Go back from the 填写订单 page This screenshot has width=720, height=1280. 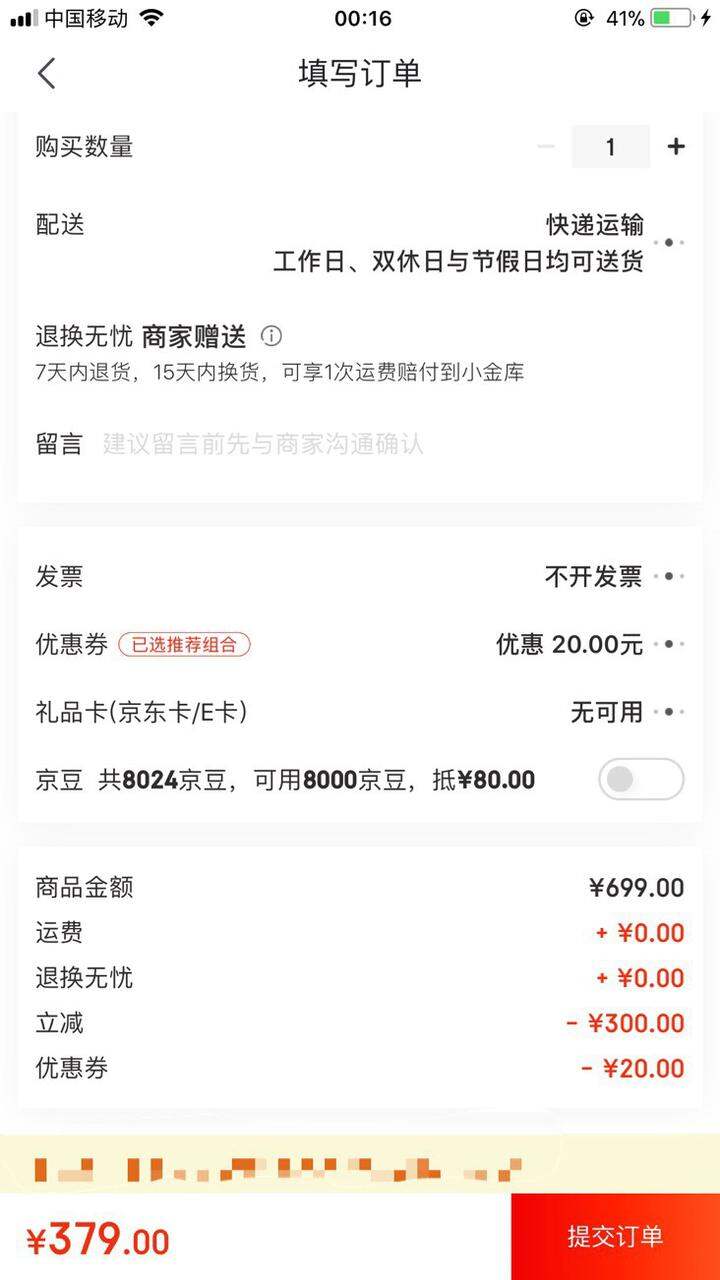(46, 73)
